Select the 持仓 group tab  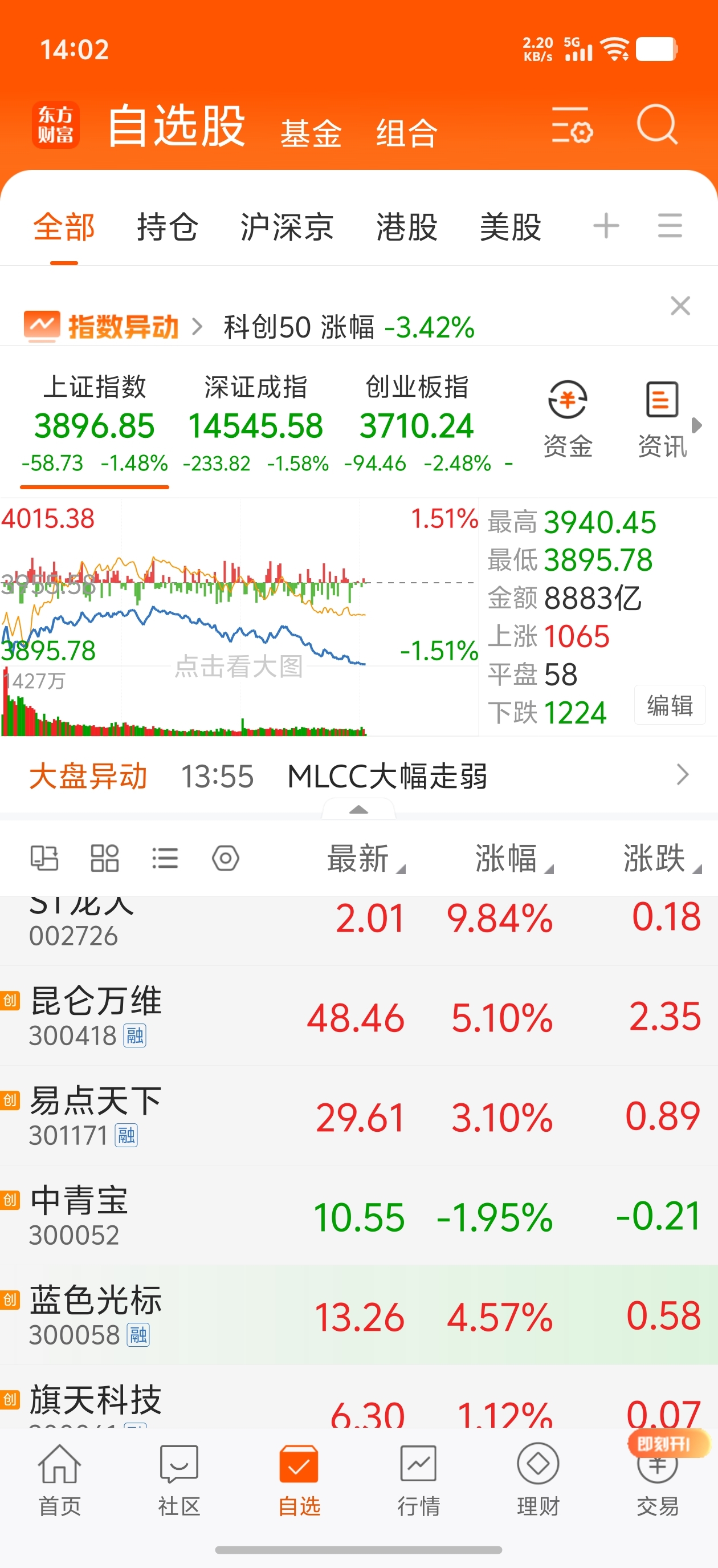click(x=168, y=227)
